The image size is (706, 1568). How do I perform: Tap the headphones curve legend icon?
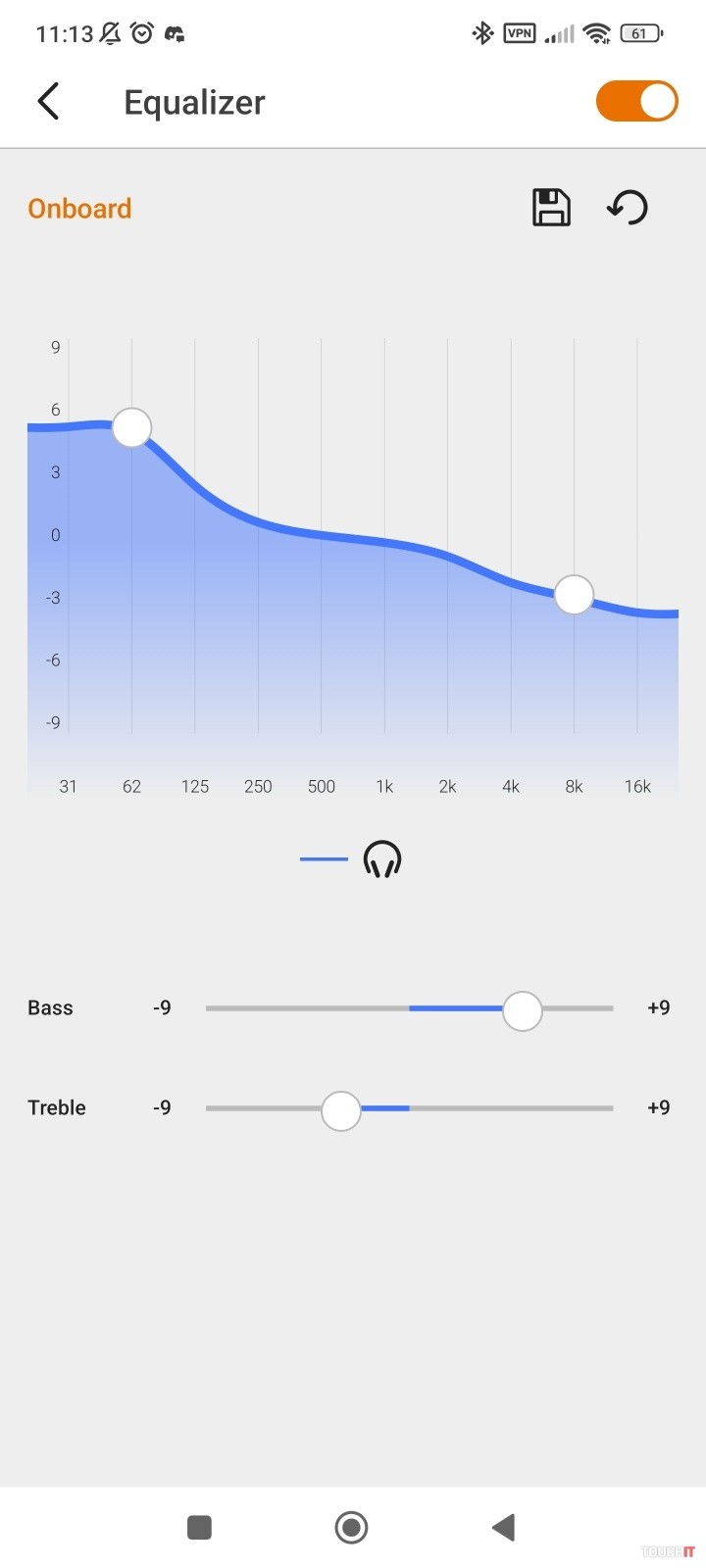(x=382, y=859)
